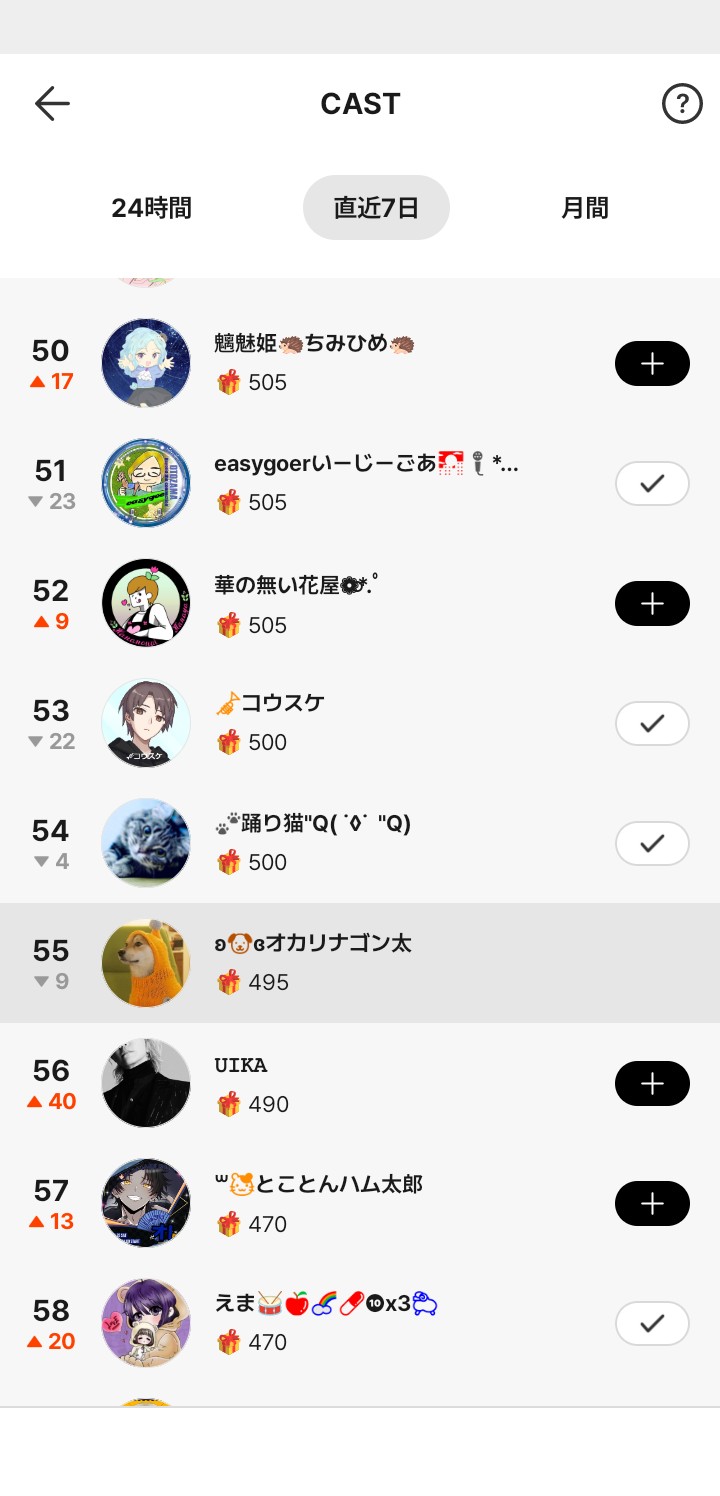This screenshot has width=720, height=1496.
Task: Show the 月間 ranking tab
Action: click(x=584, y=208)
